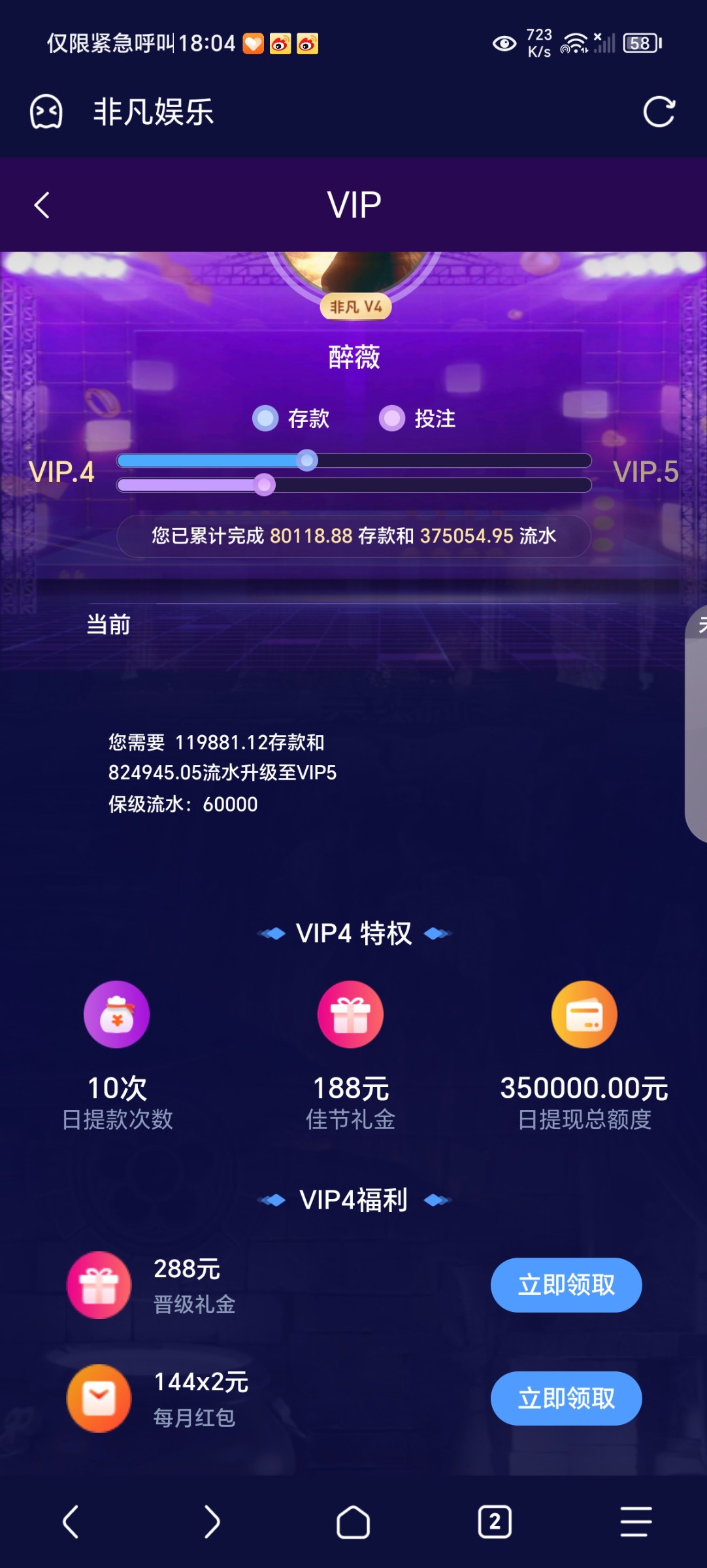Navigate forward in the browser

pyautogui.click(x=212, y=1522)
